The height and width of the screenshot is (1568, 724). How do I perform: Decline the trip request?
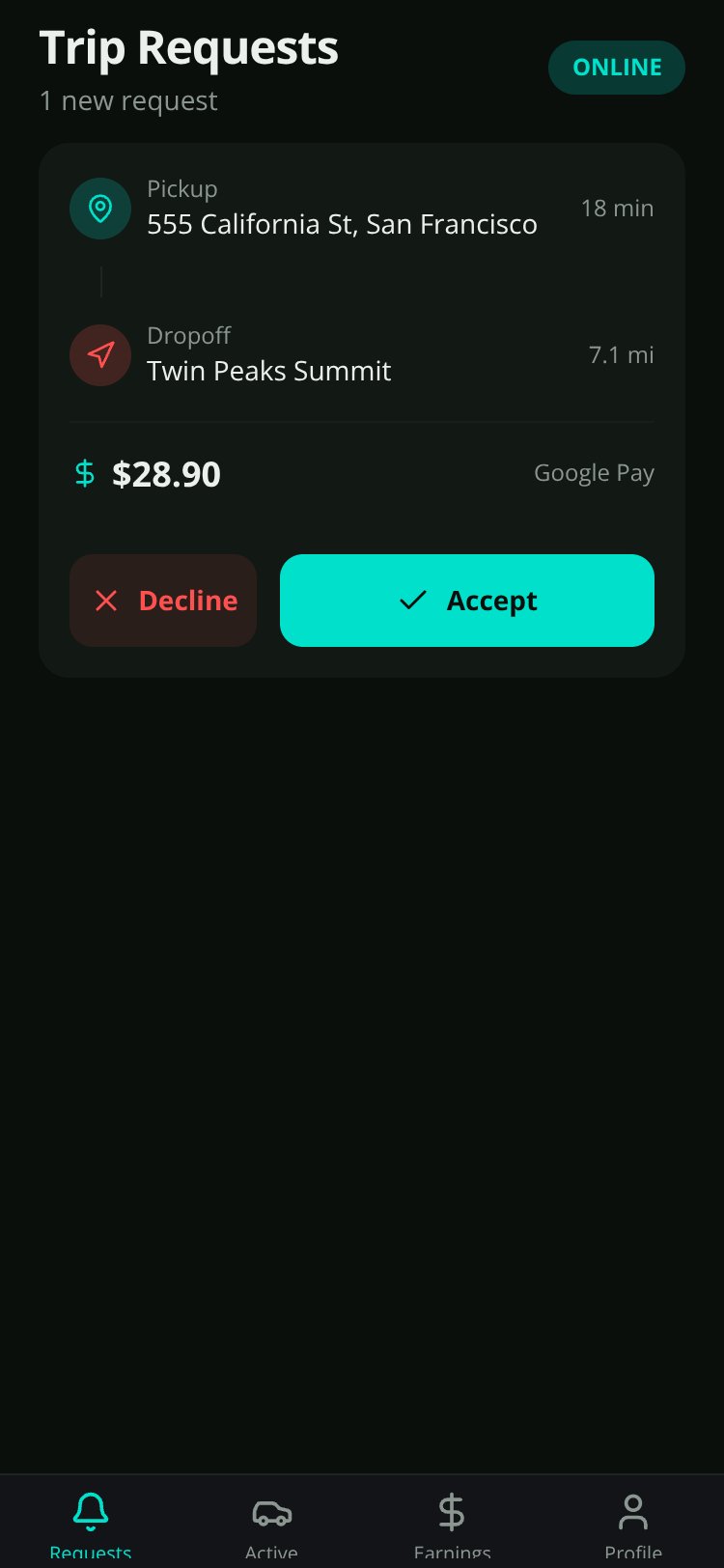click(x=163, y=601)
